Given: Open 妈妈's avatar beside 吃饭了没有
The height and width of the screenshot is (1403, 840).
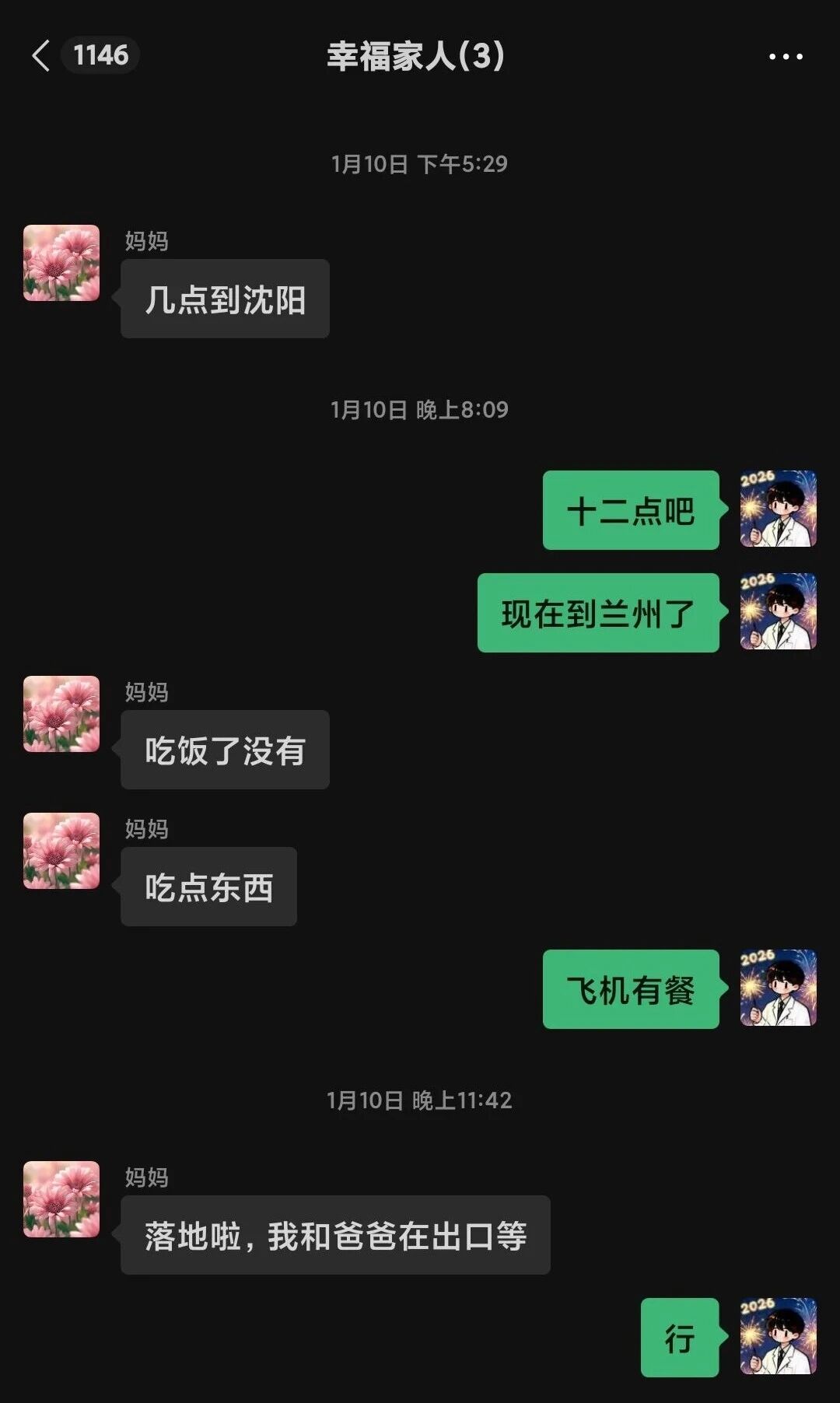Looking at the screenshot, I should 61,714.
